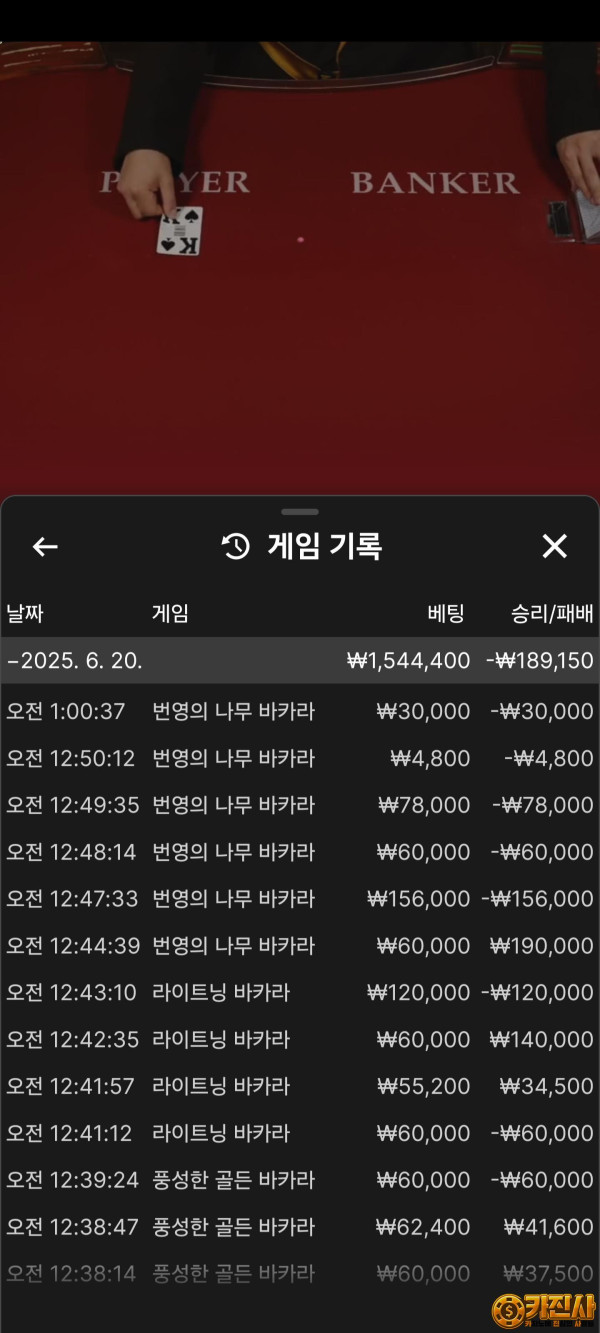
Task: Open the 12:47:33 ₩156,000 bet record
Action: [300, 899]
